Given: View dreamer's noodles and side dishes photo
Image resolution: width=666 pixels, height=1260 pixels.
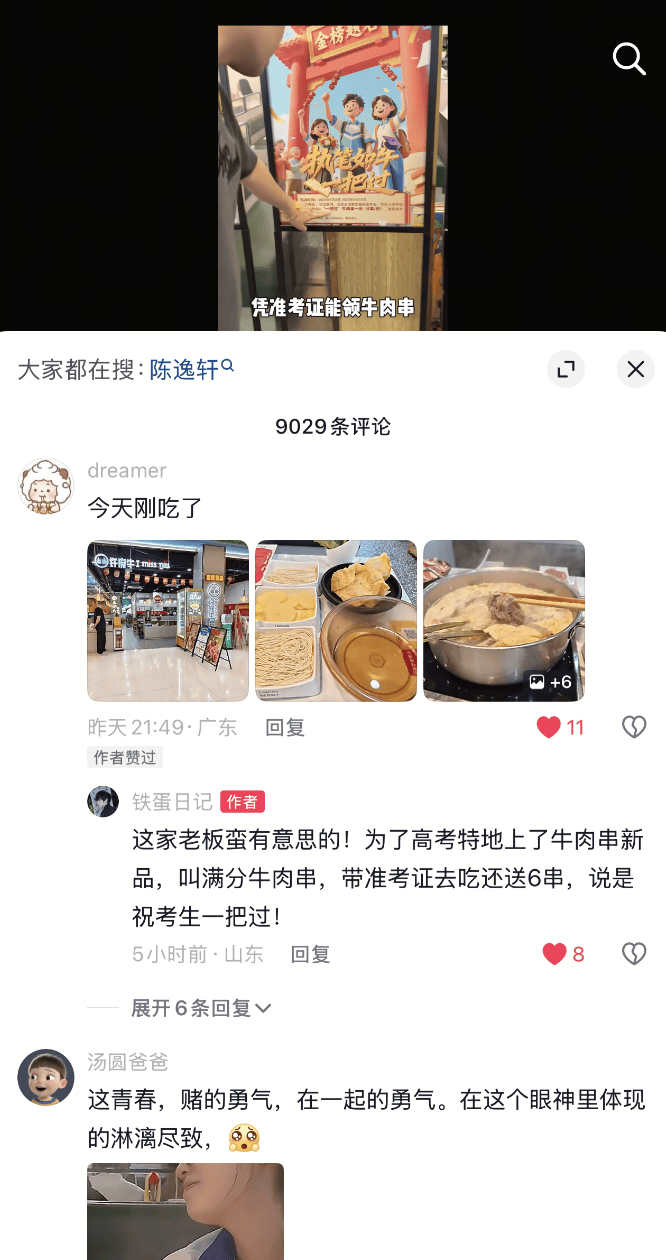Looking at the screenshot, I should tap(336, 620).
